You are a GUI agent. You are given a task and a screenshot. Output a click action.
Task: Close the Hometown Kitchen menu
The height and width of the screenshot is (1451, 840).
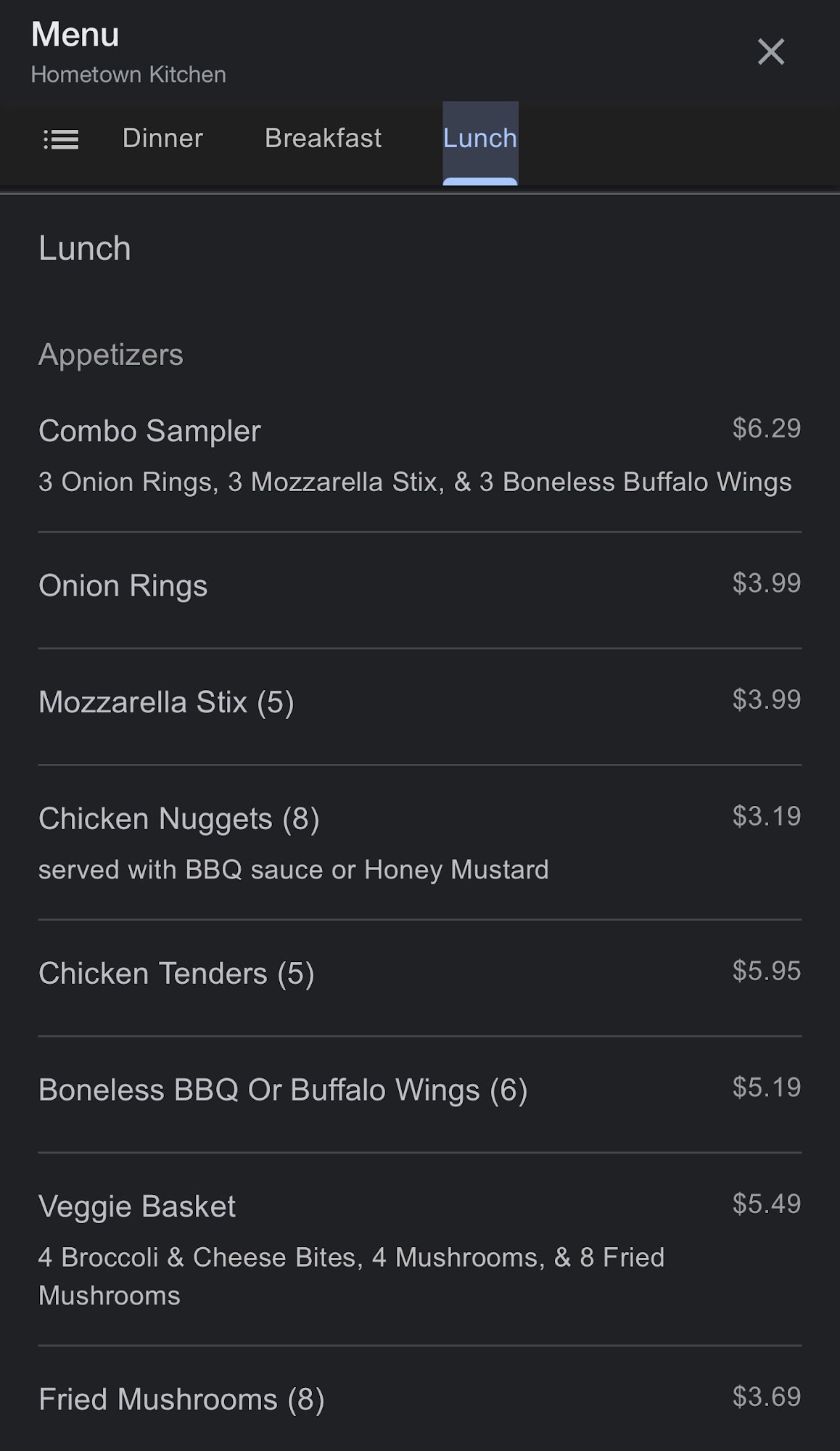tap(770, 52)
